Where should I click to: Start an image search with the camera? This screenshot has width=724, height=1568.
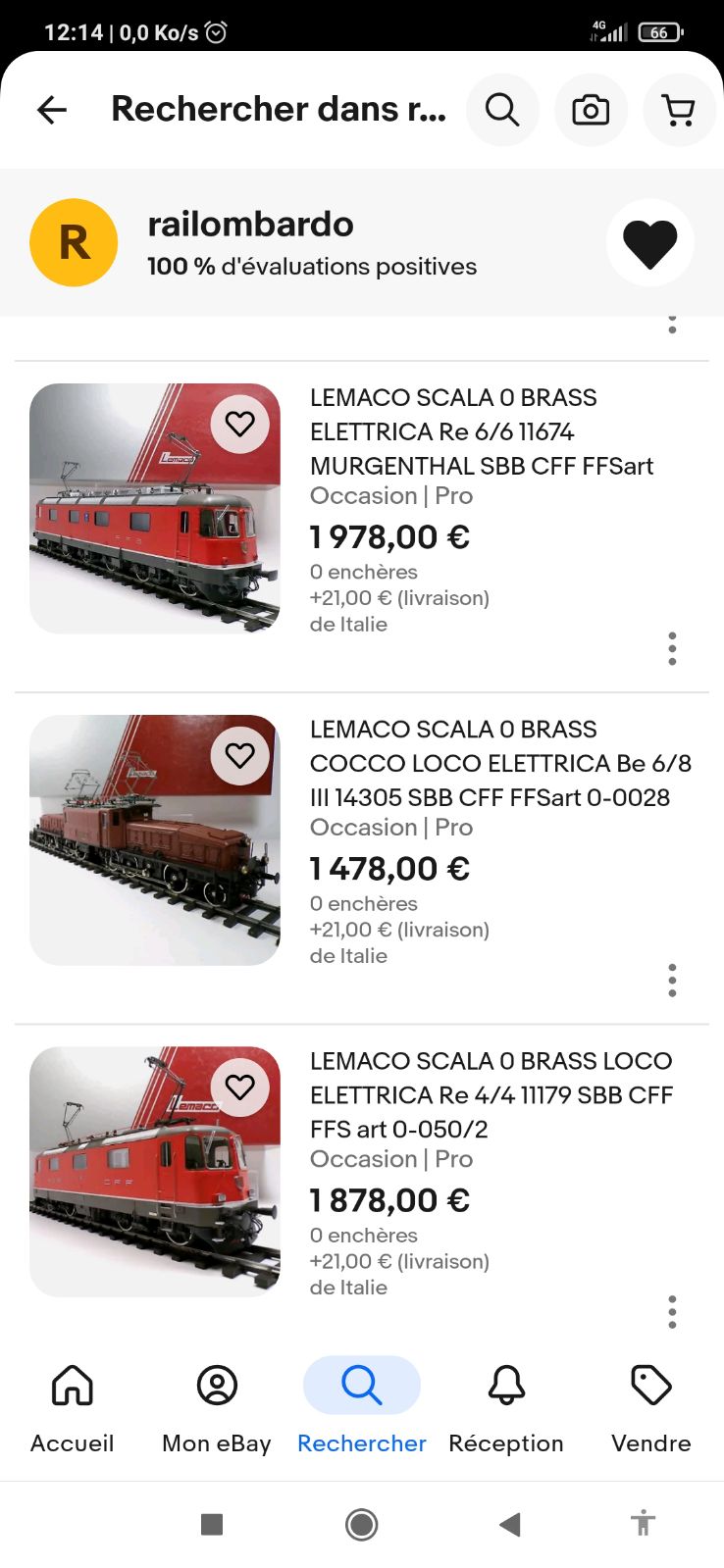[x=591, y=110]
